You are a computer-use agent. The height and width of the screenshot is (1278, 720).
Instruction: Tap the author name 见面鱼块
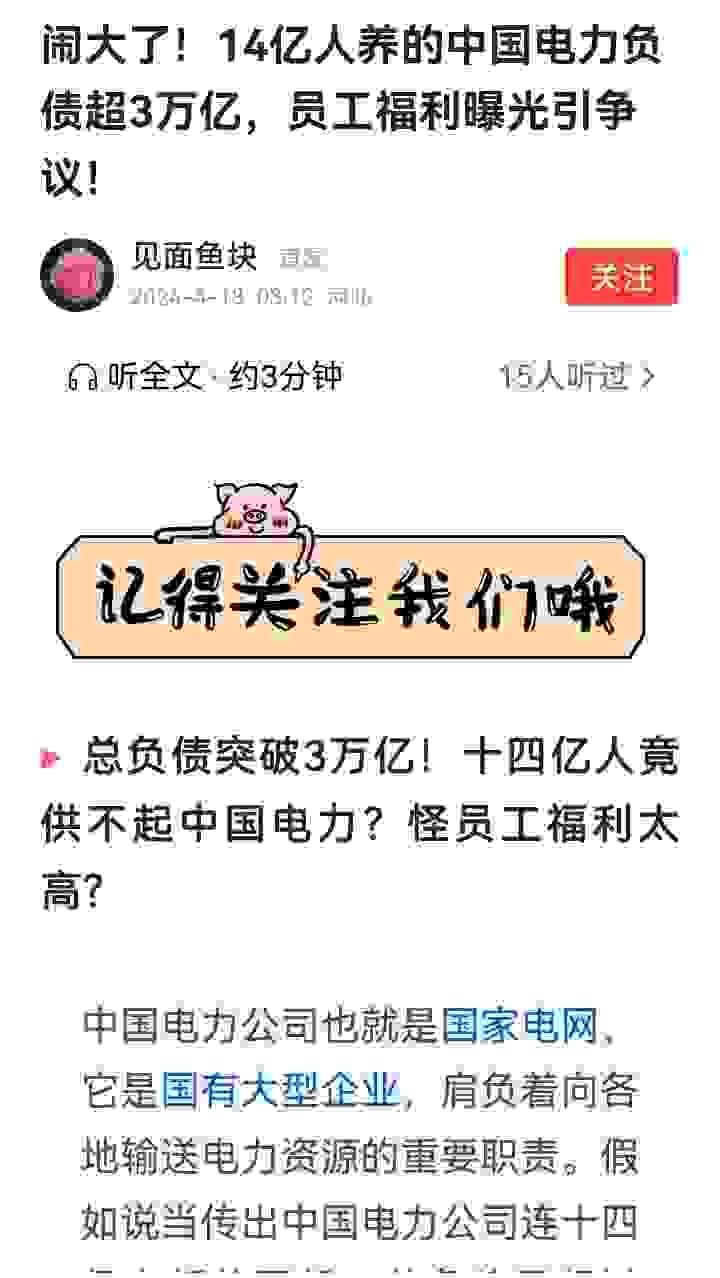coord(194,257)
